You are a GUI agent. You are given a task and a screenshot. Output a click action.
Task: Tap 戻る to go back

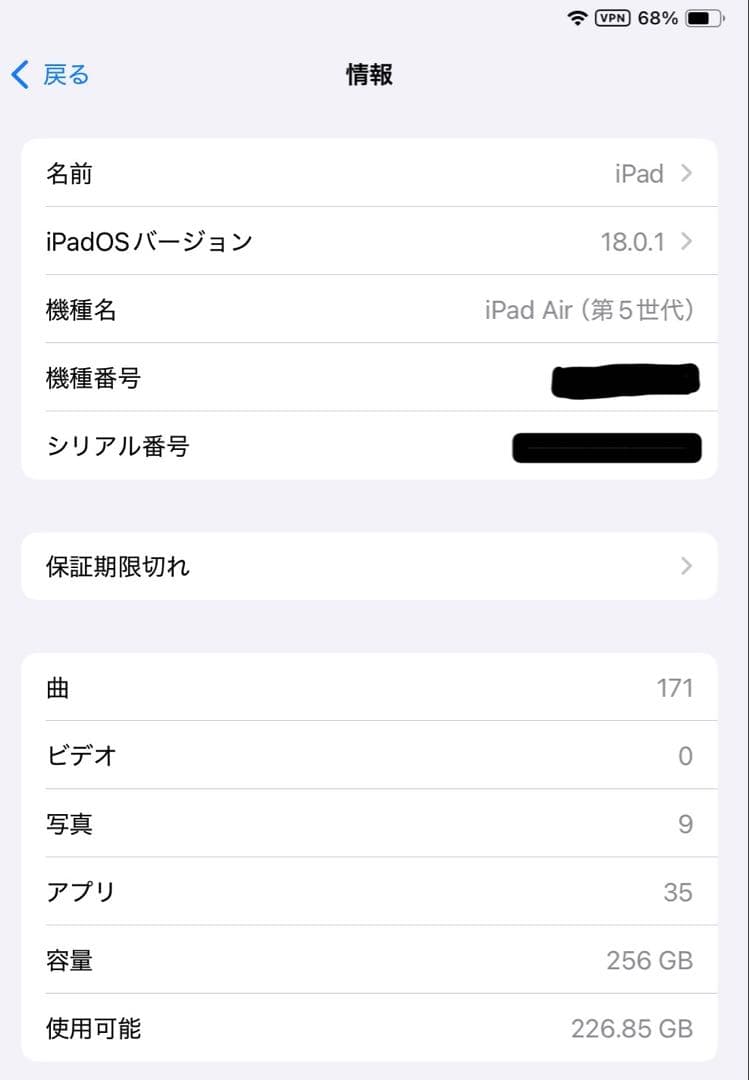click(x=63, y=74)
